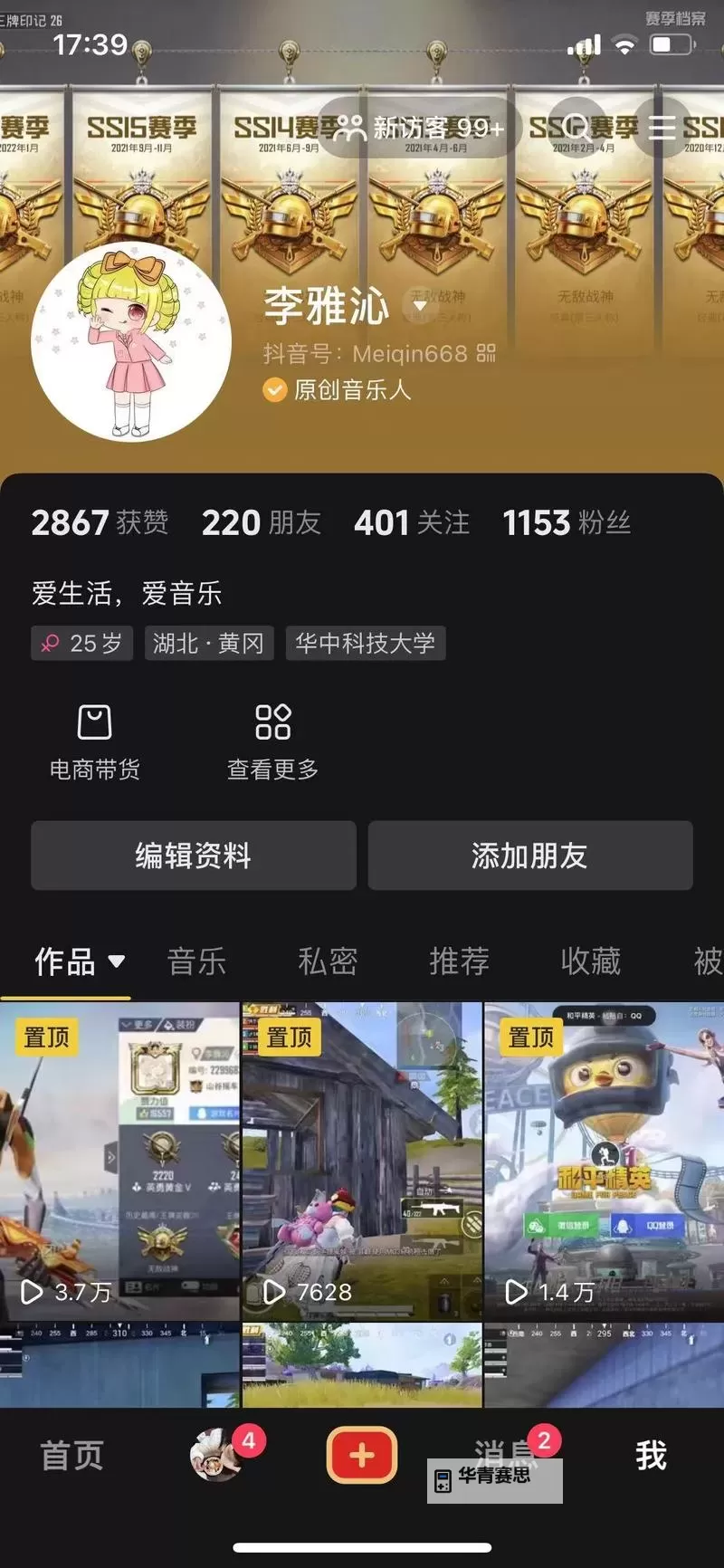Go to 首页 home tab
The width and height of the screenshot is (724, 1568).
click(72, 1456)
